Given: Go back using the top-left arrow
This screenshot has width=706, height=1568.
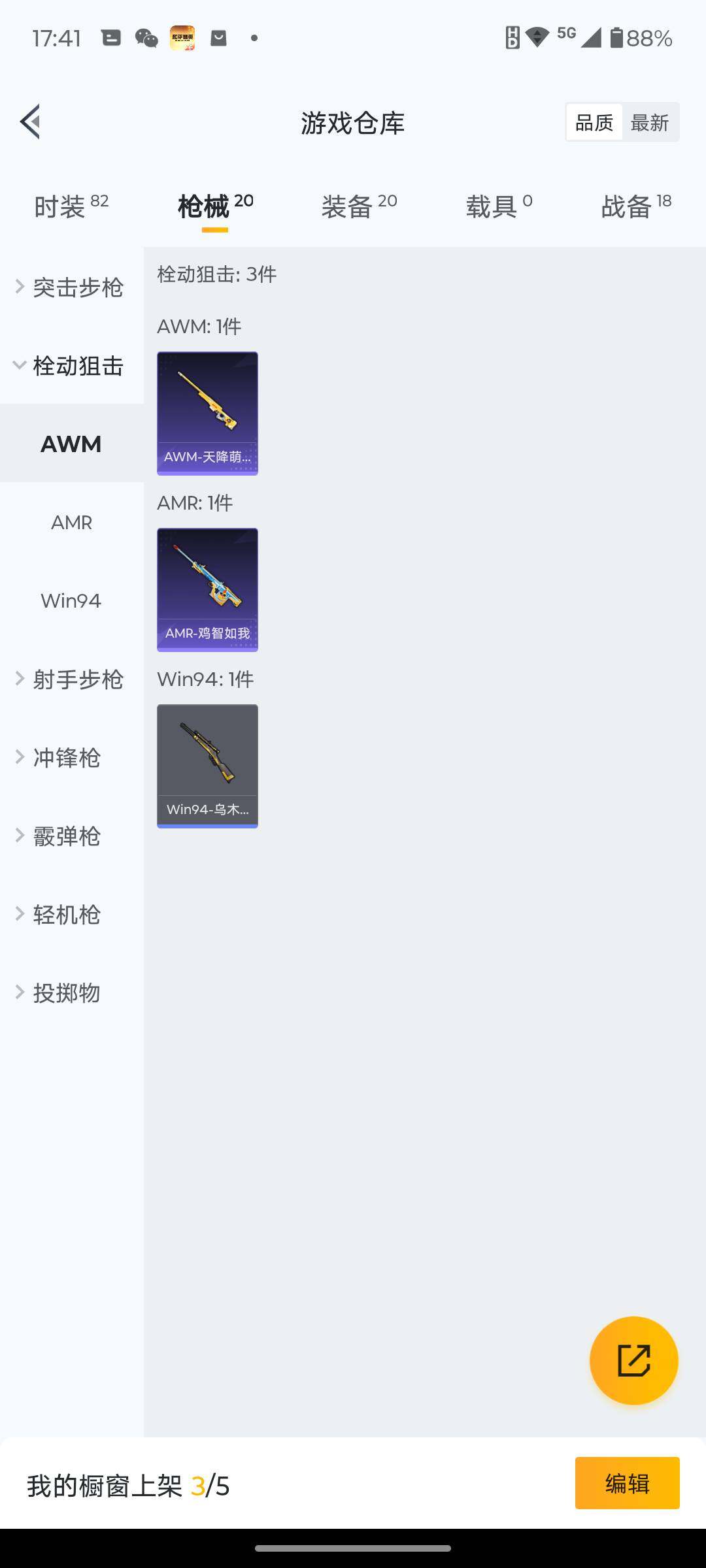Looking at the screenshot, I should tap(30, 122).
